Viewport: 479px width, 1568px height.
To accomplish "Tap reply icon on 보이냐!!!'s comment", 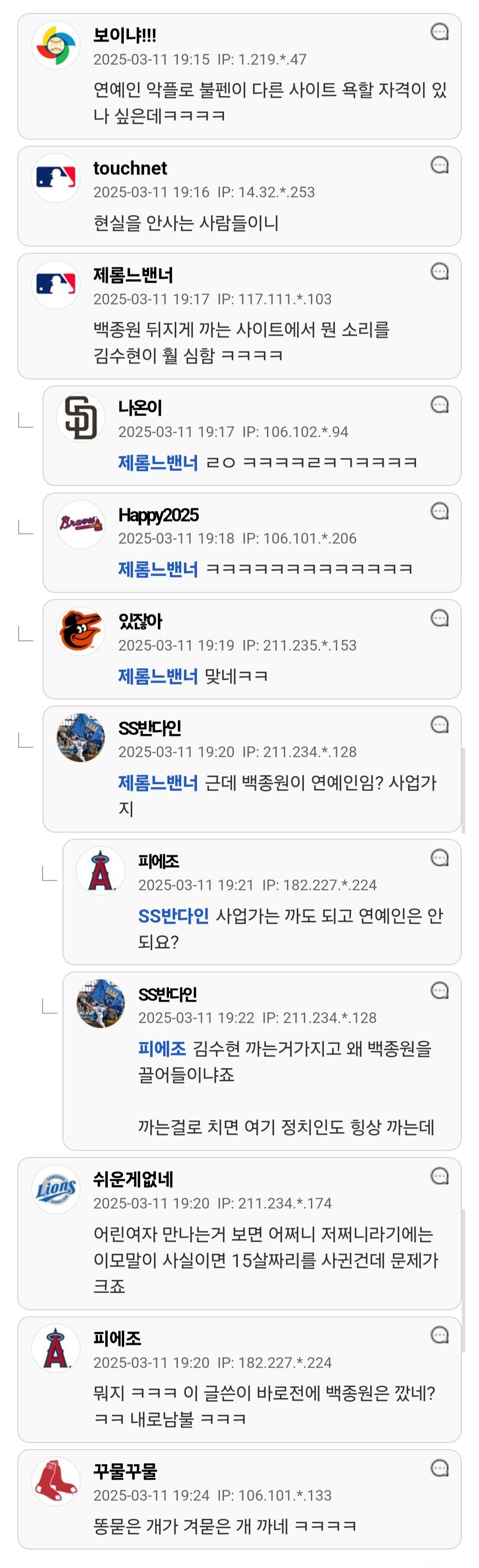I will click(x=440, y=32).
